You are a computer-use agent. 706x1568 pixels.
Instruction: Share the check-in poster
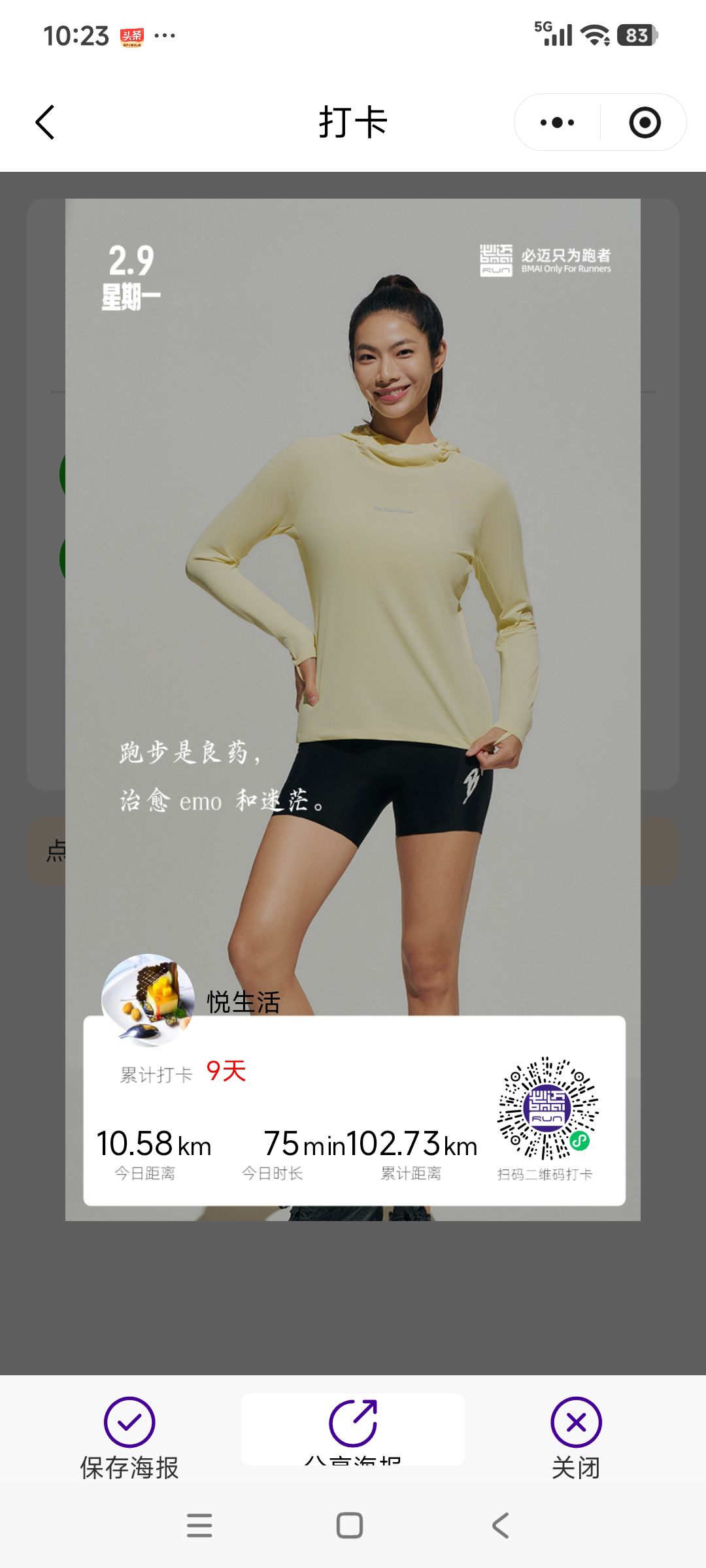click(x=353, y=1429)
